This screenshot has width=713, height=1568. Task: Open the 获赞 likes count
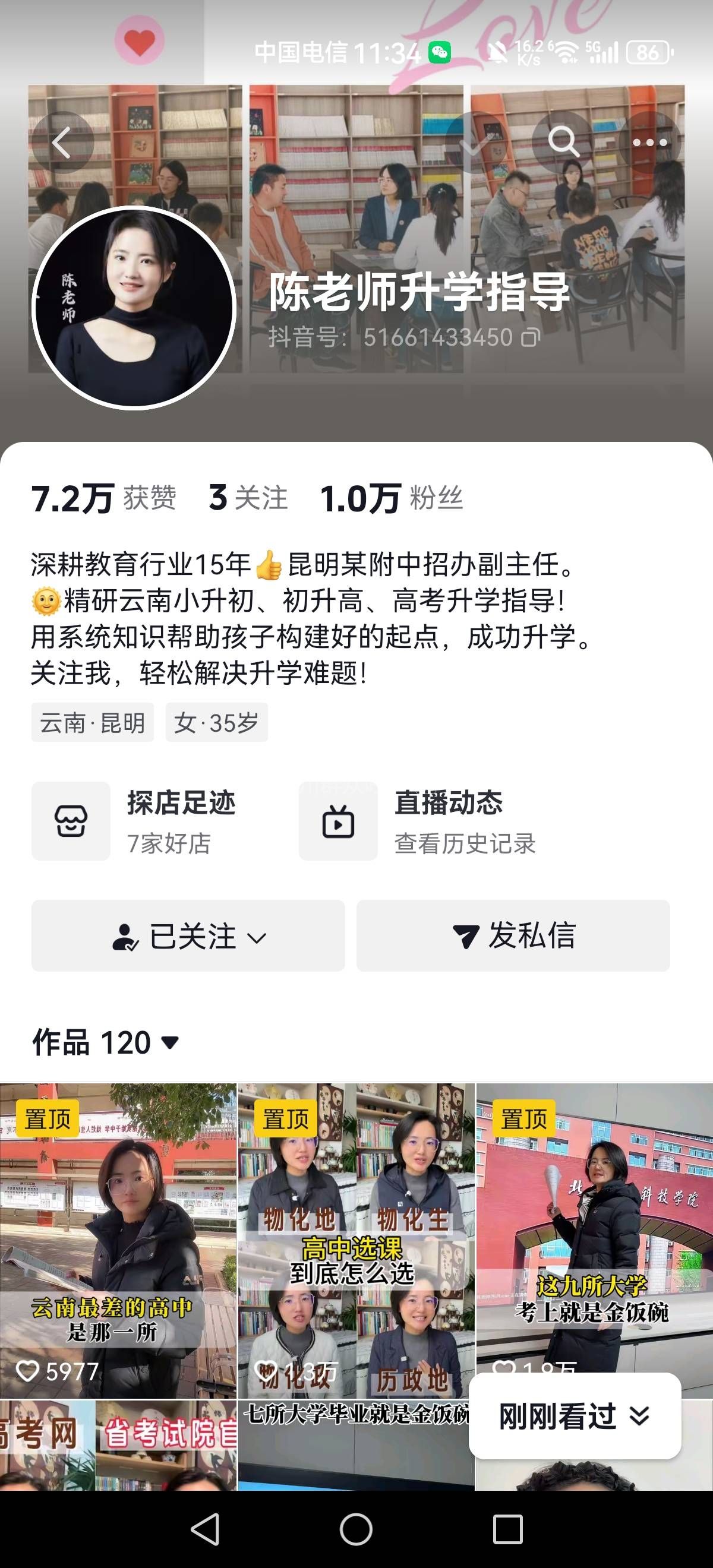103,498
